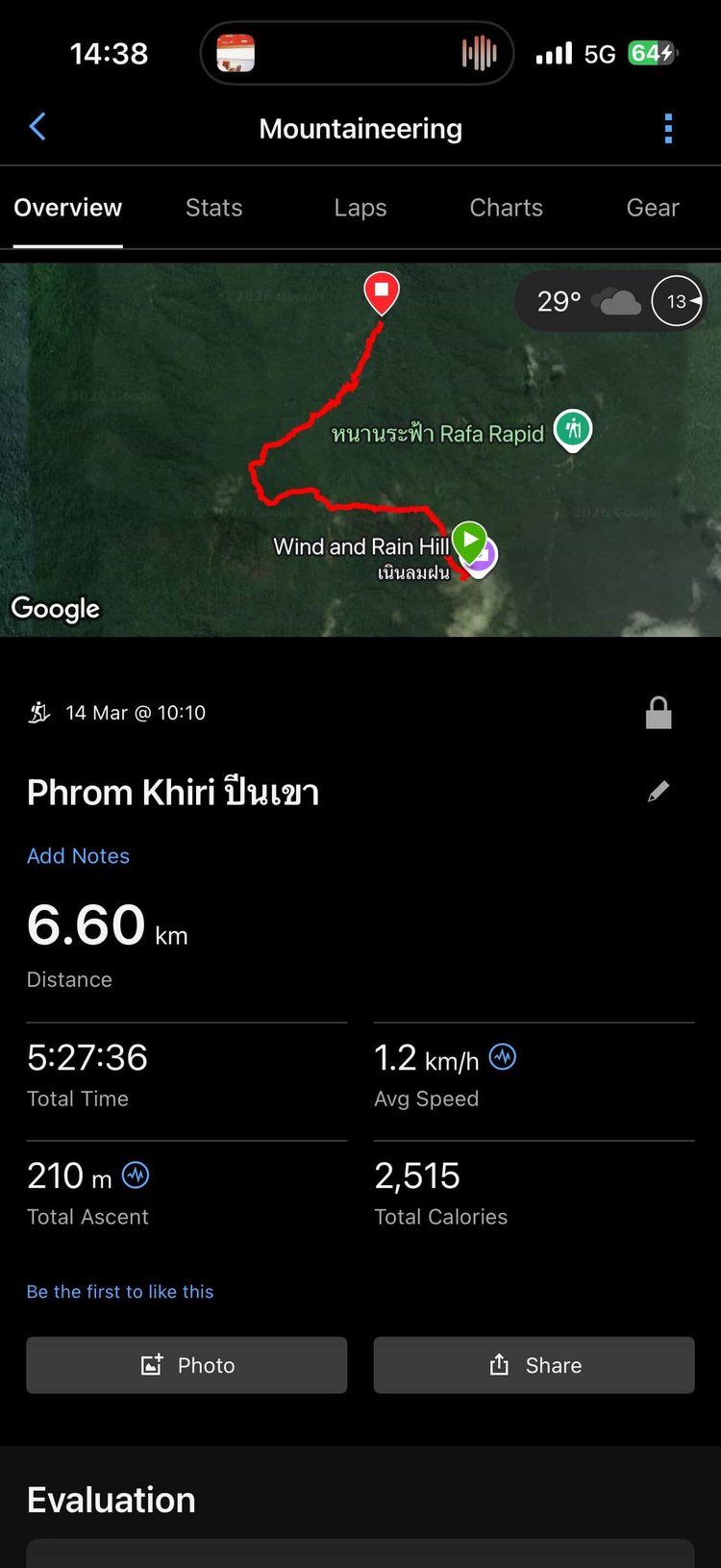Select the Gear tab
This screenshot has height=1568, width=721.
(x=653, y=208)
